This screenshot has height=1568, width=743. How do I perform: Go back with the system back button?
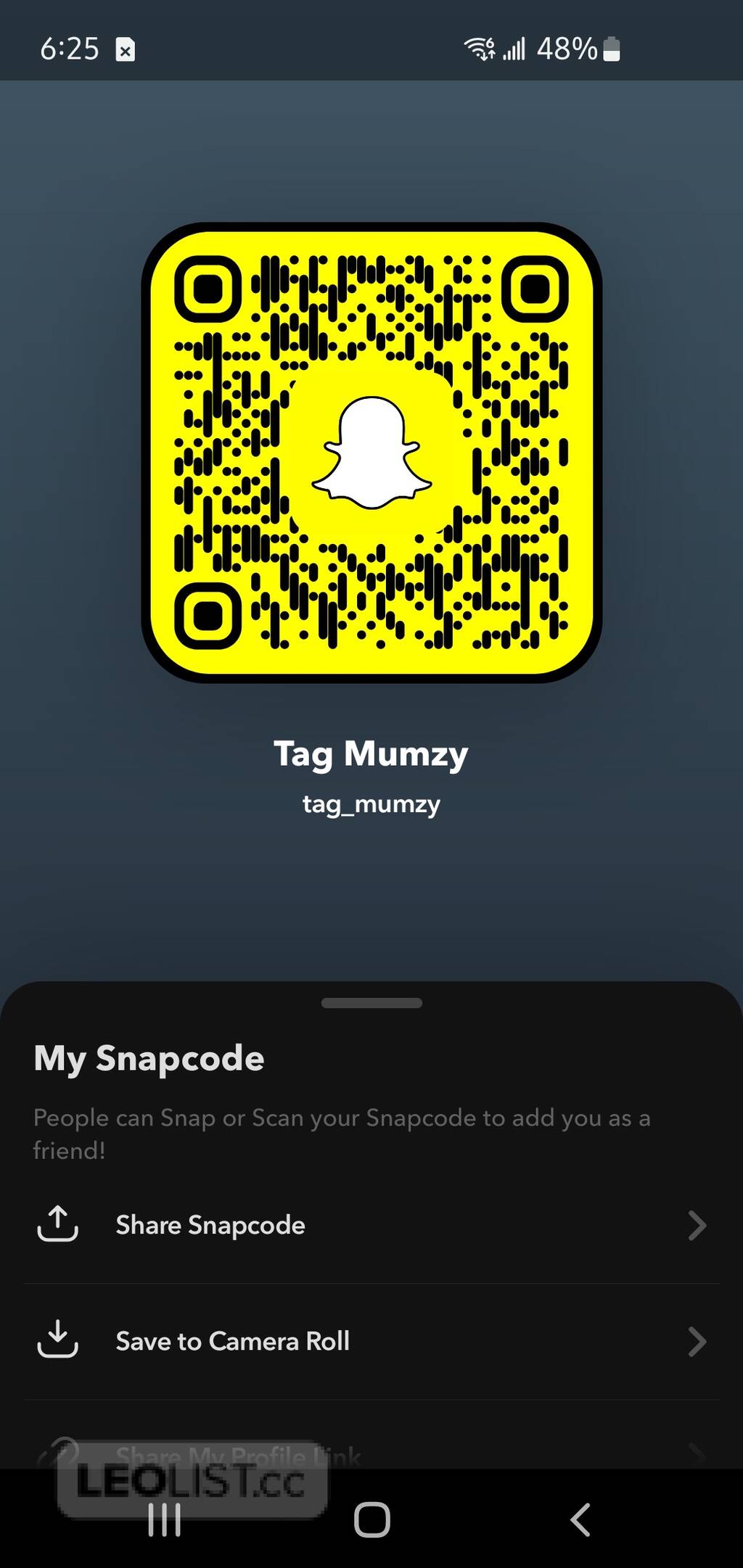[x=580, y=1519]
